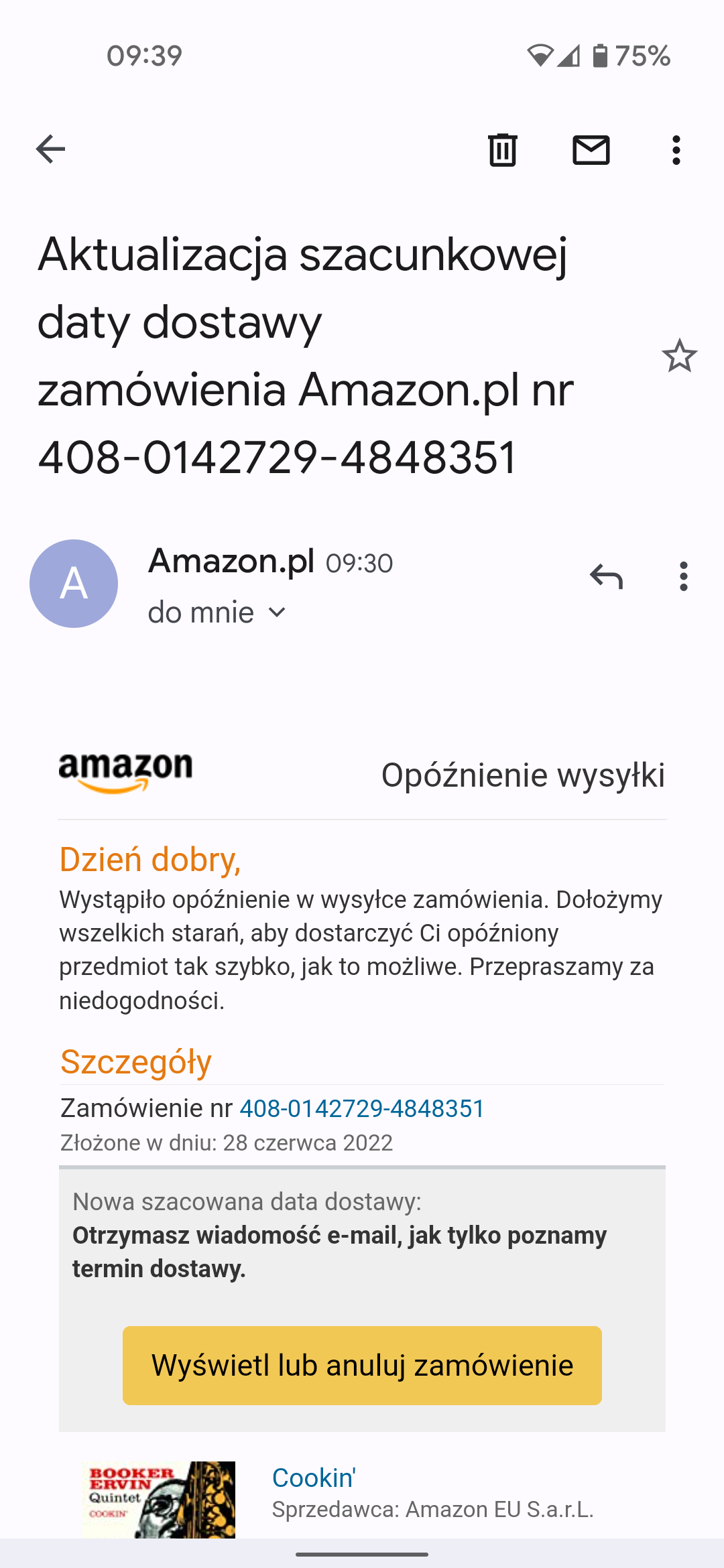
Task: Tap "Wyświetl lub anuluj zamówienie" button
Action: [x=362, y=1365]
